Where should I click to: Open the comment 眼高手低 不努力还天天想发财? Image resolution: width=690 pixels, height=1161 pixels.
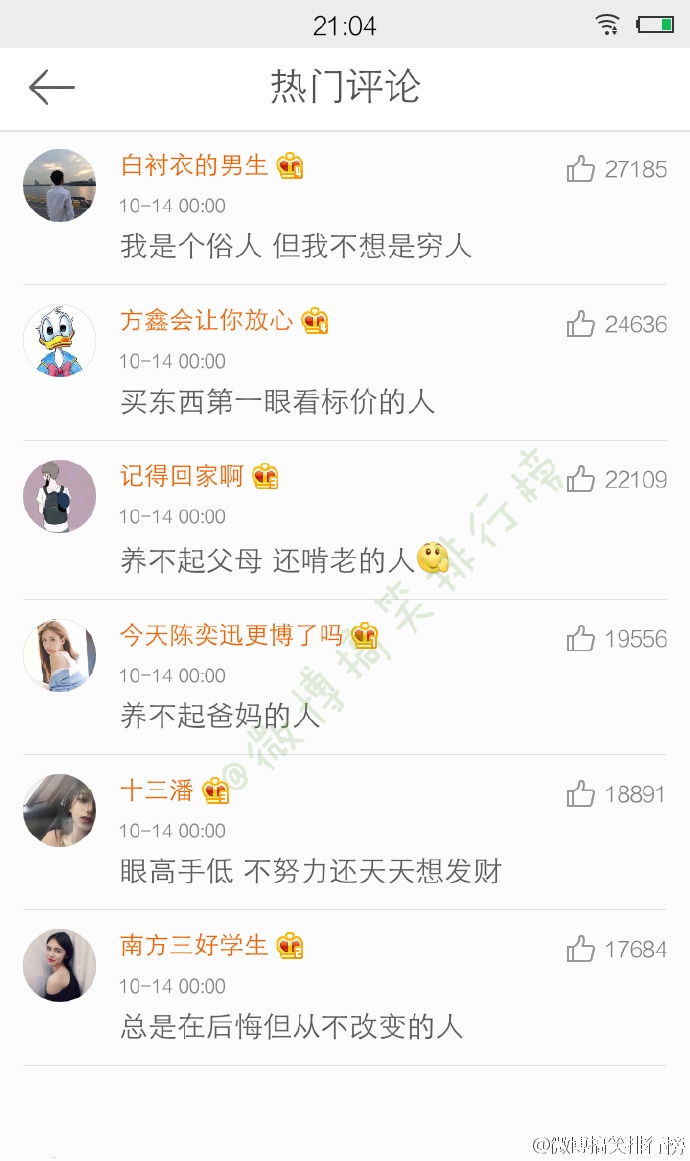click(x=311, y=871)
